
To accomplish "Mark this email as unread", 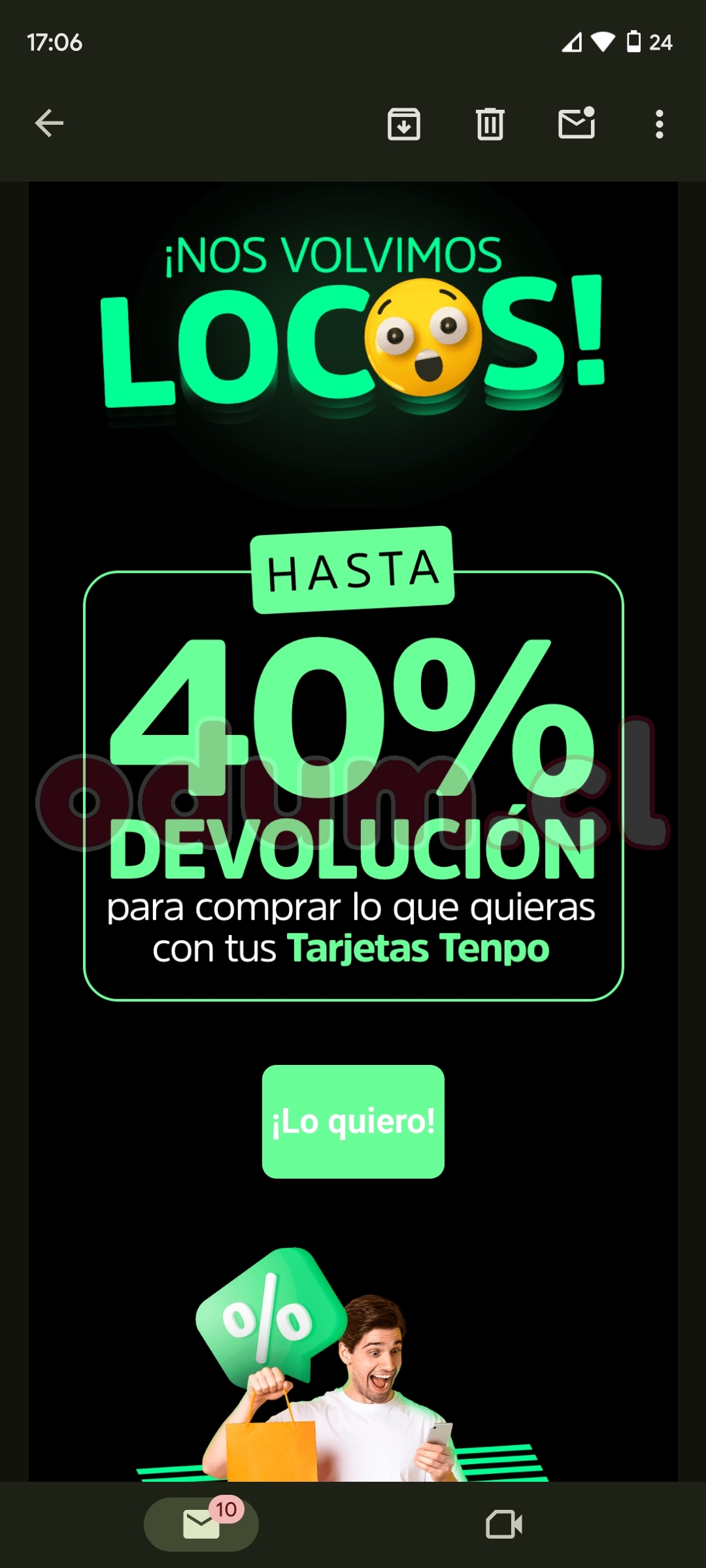I will coord(576,123).
